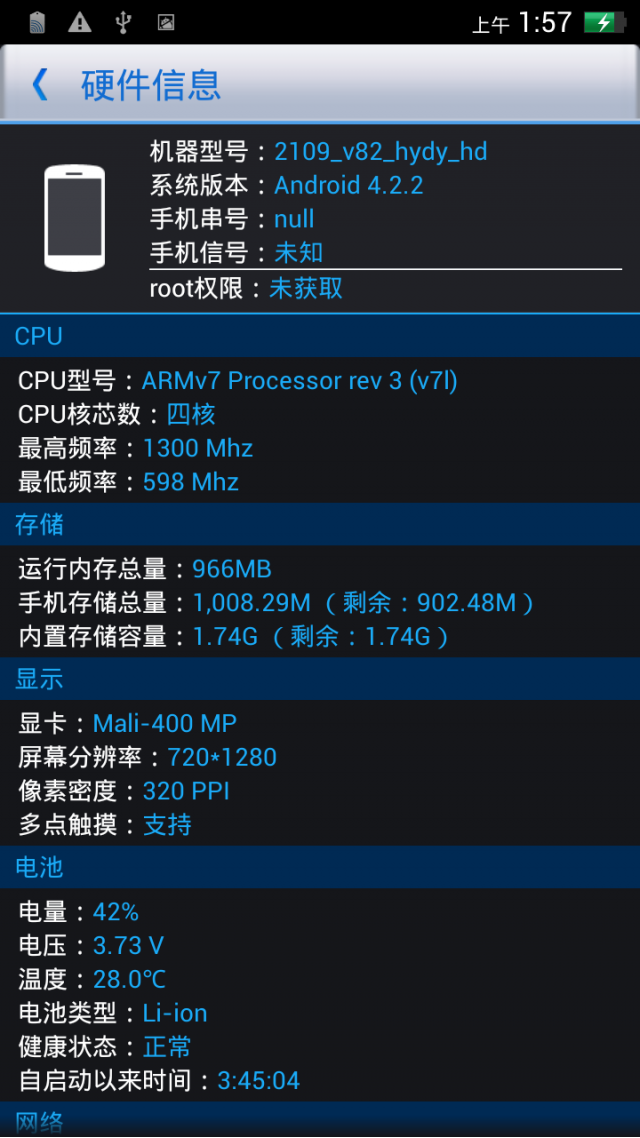Go back from the 硬件信息 screen
The width and height of the screenshot is (640, 1138).
(x=40, y=84)
